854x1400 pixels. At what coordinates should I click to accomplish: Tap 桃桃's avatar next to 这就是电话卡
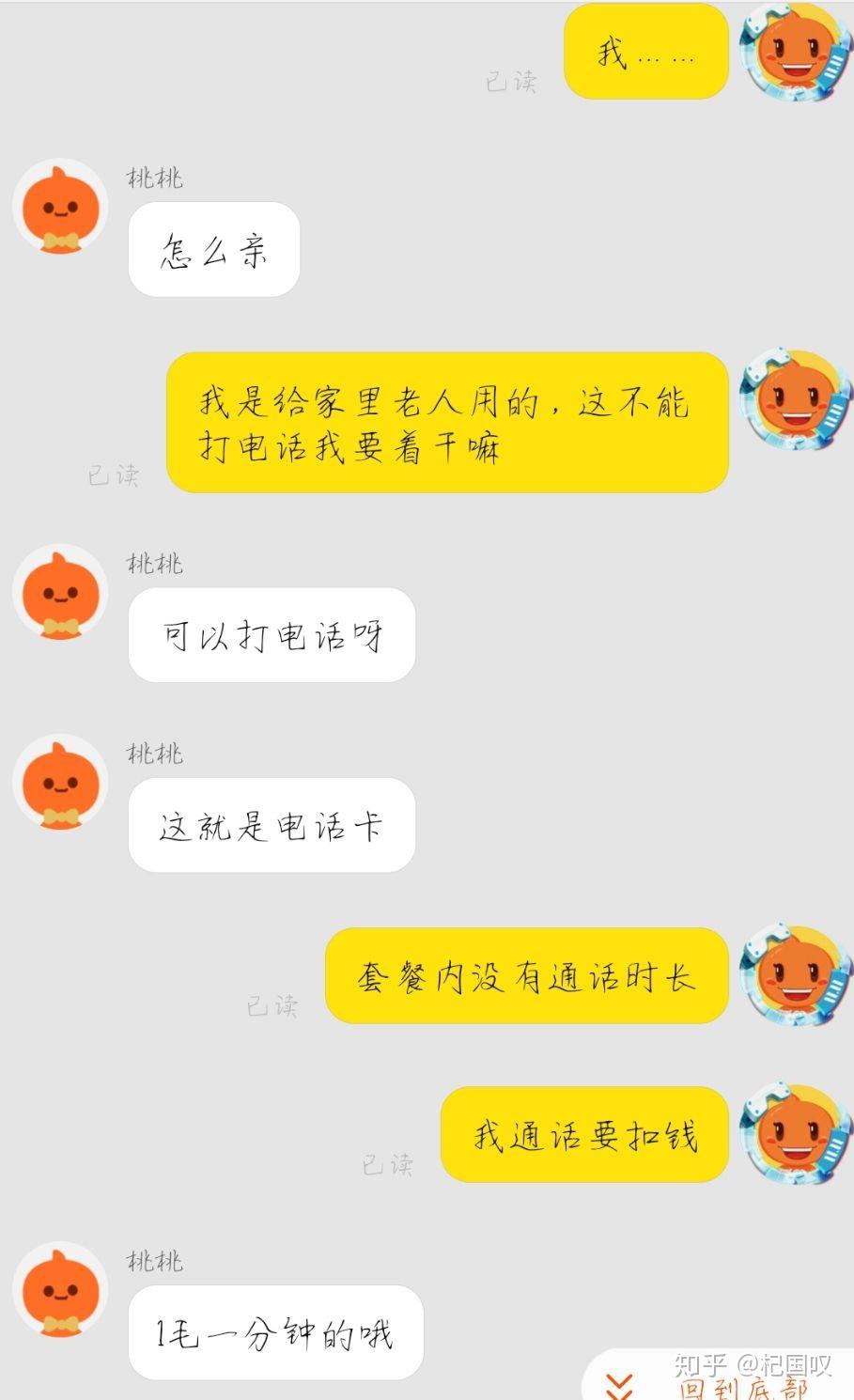pyautogui.click(x=60, y=783)
